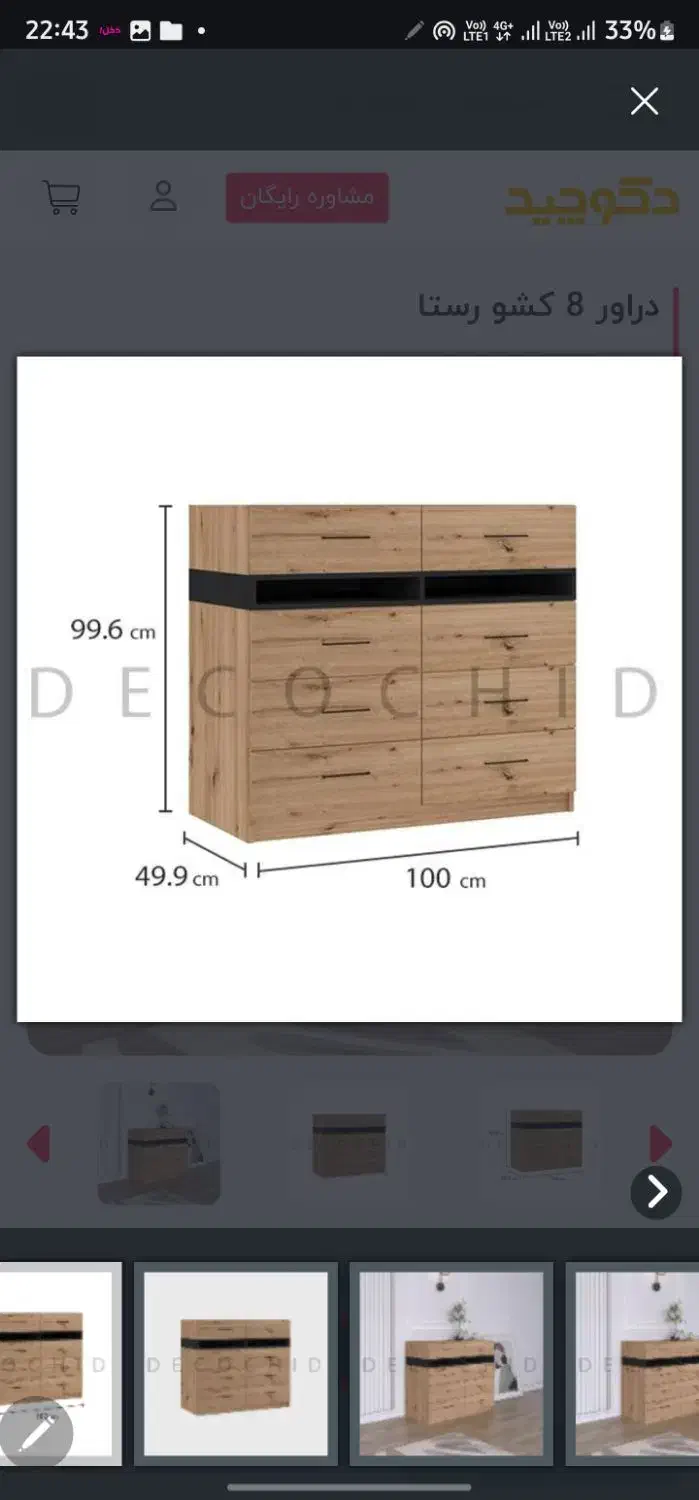Tap the floating pencil edit button
The height and width of the screenshot is (1500, 699).
[x=36, y=1435]
